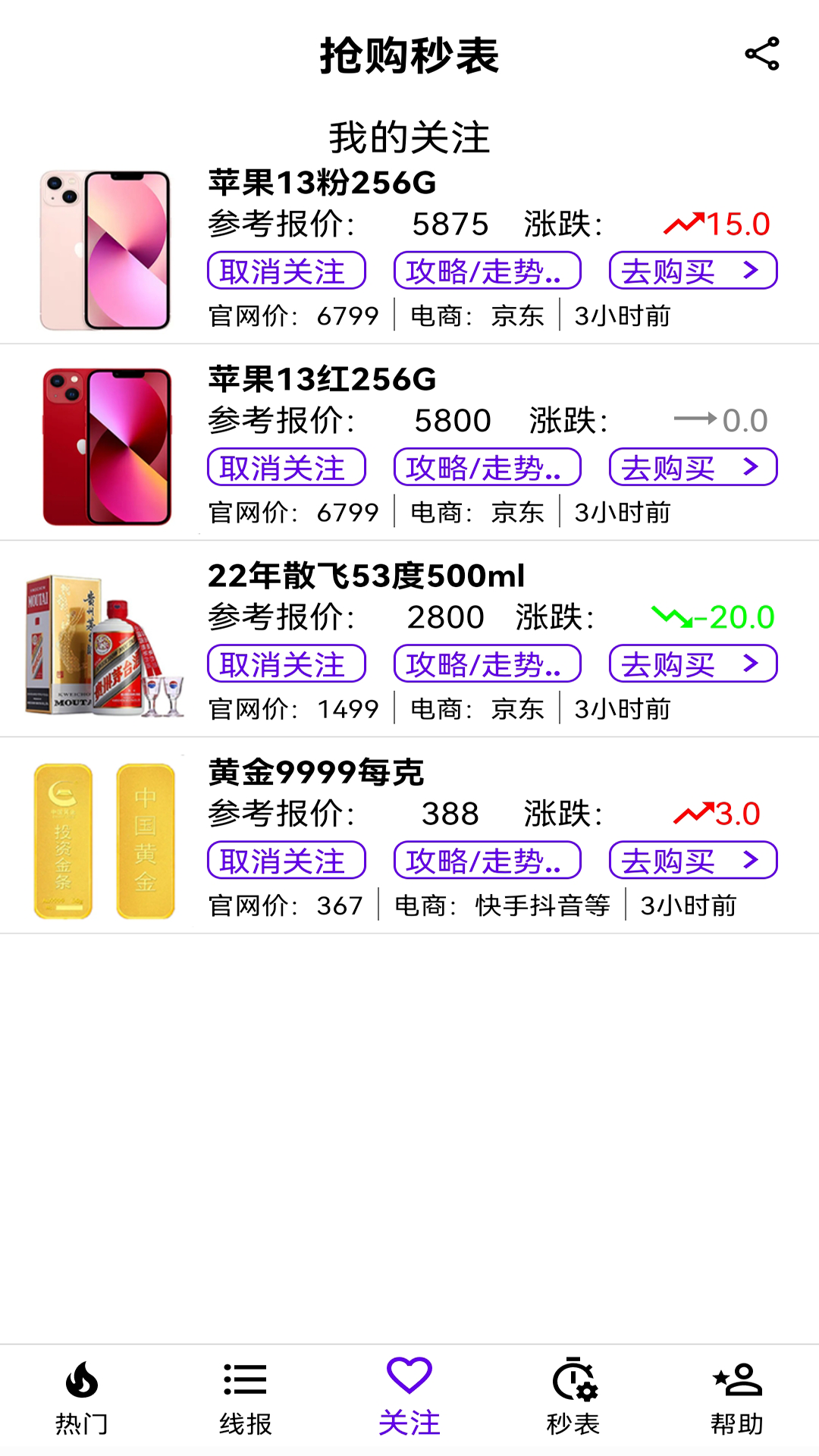Image resolution: width=819 pixels, height=1456 pixels.
Task: Open 攻略/走势 for 黄金9999每克
Action: click(488, 859)
